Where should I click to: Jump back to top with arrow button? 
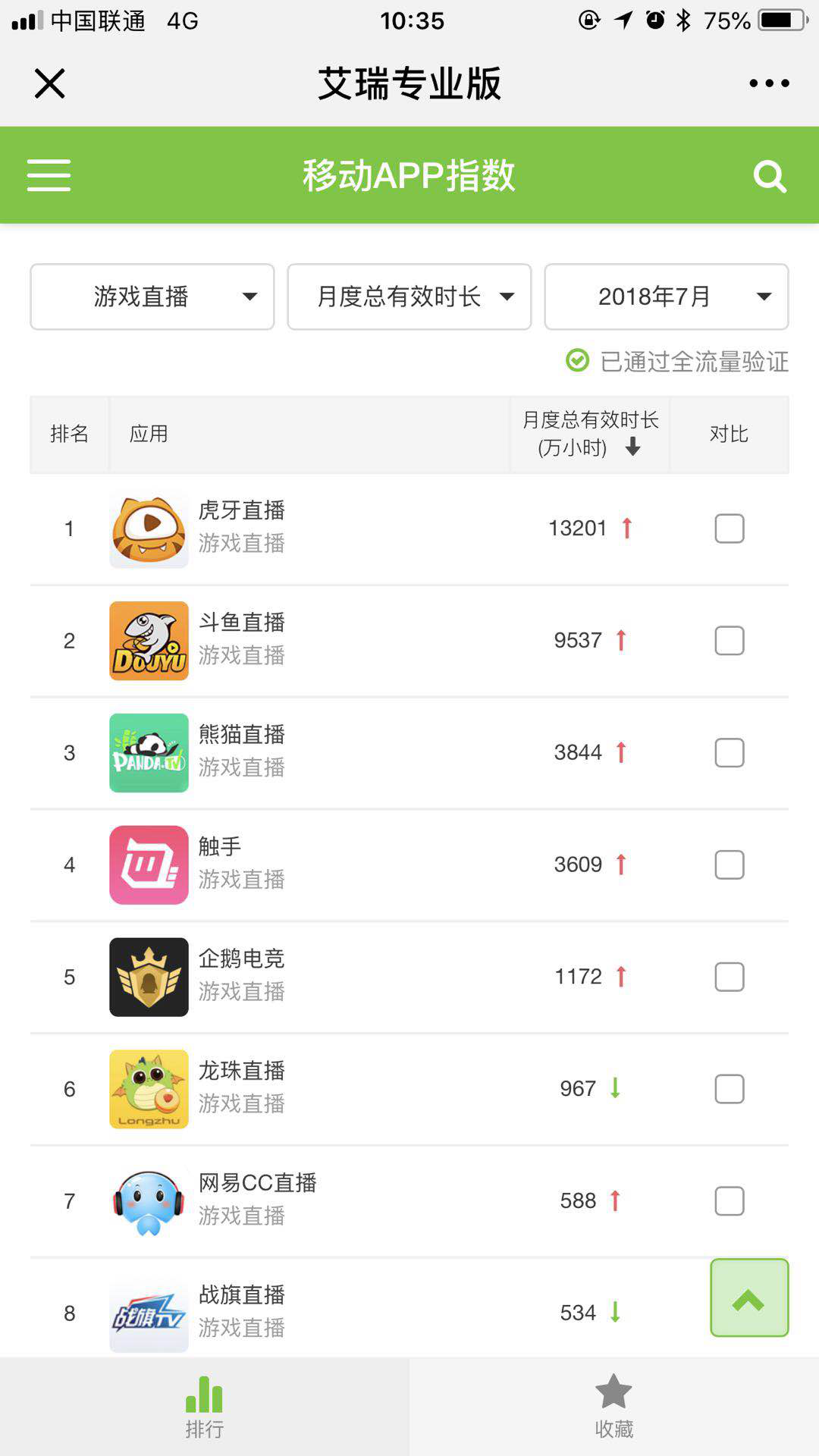748,1298
